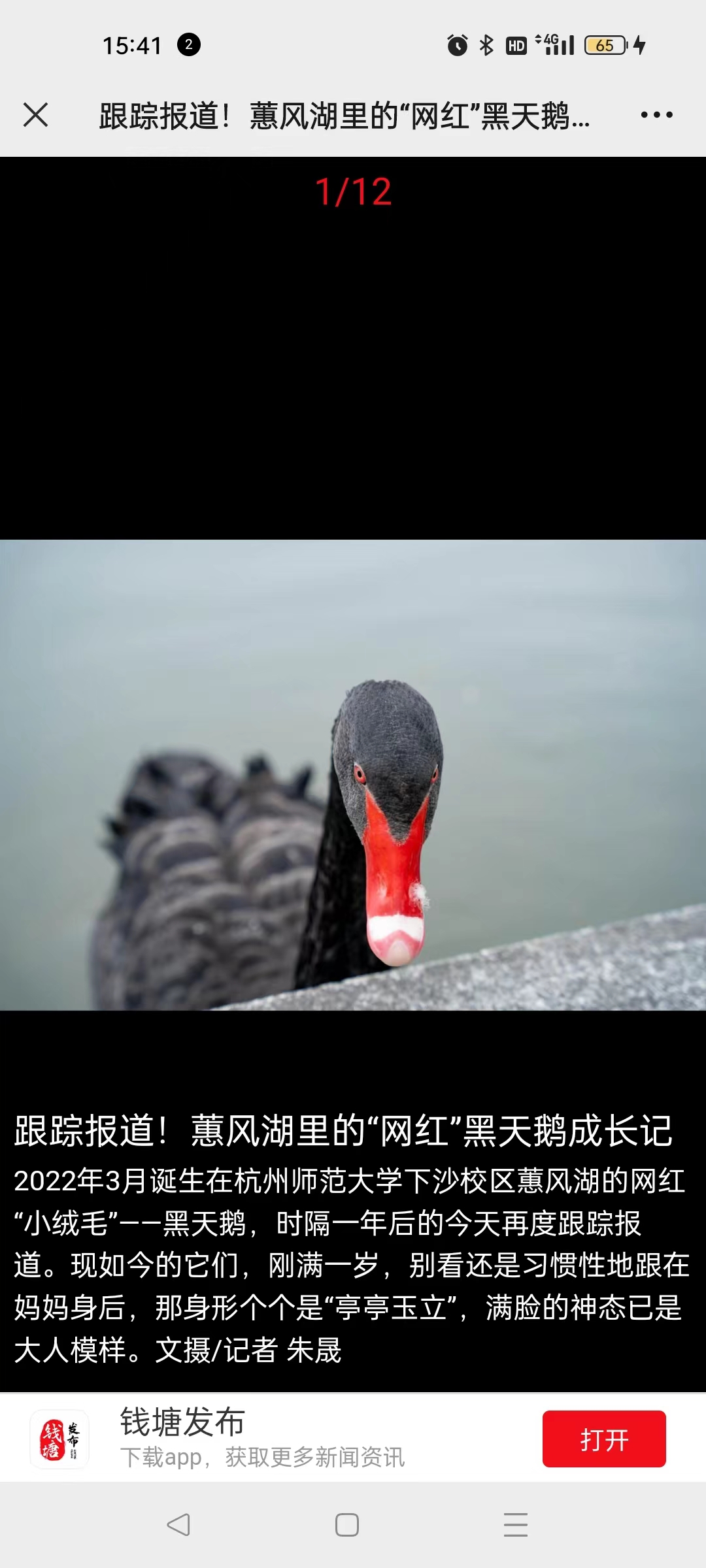Viewport: 706px width, 1568px height.
Task: Go back with system back button
Action: pos(178,1525)
